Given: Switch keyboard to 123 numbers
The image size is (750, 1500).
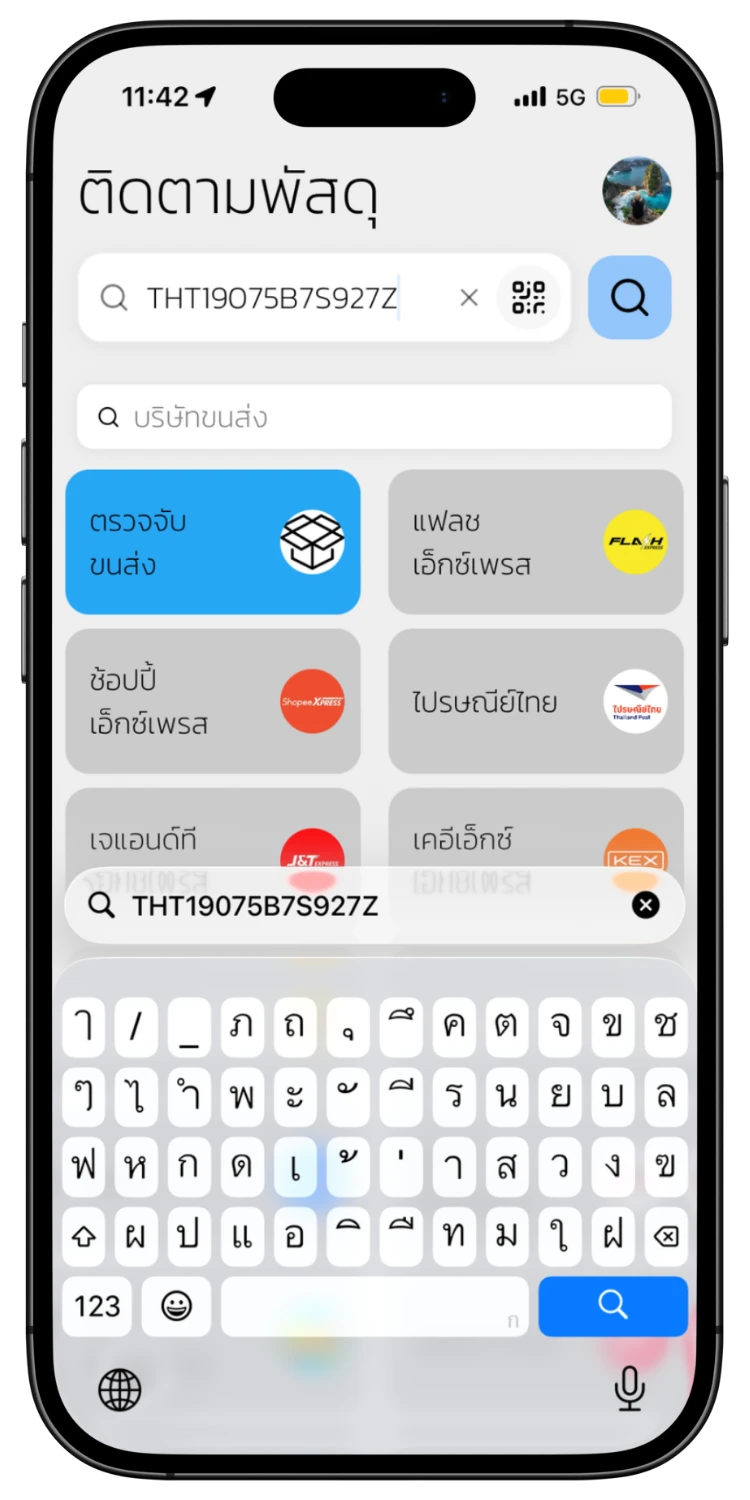Looking at the screenshot, I should coord(97,1306).
